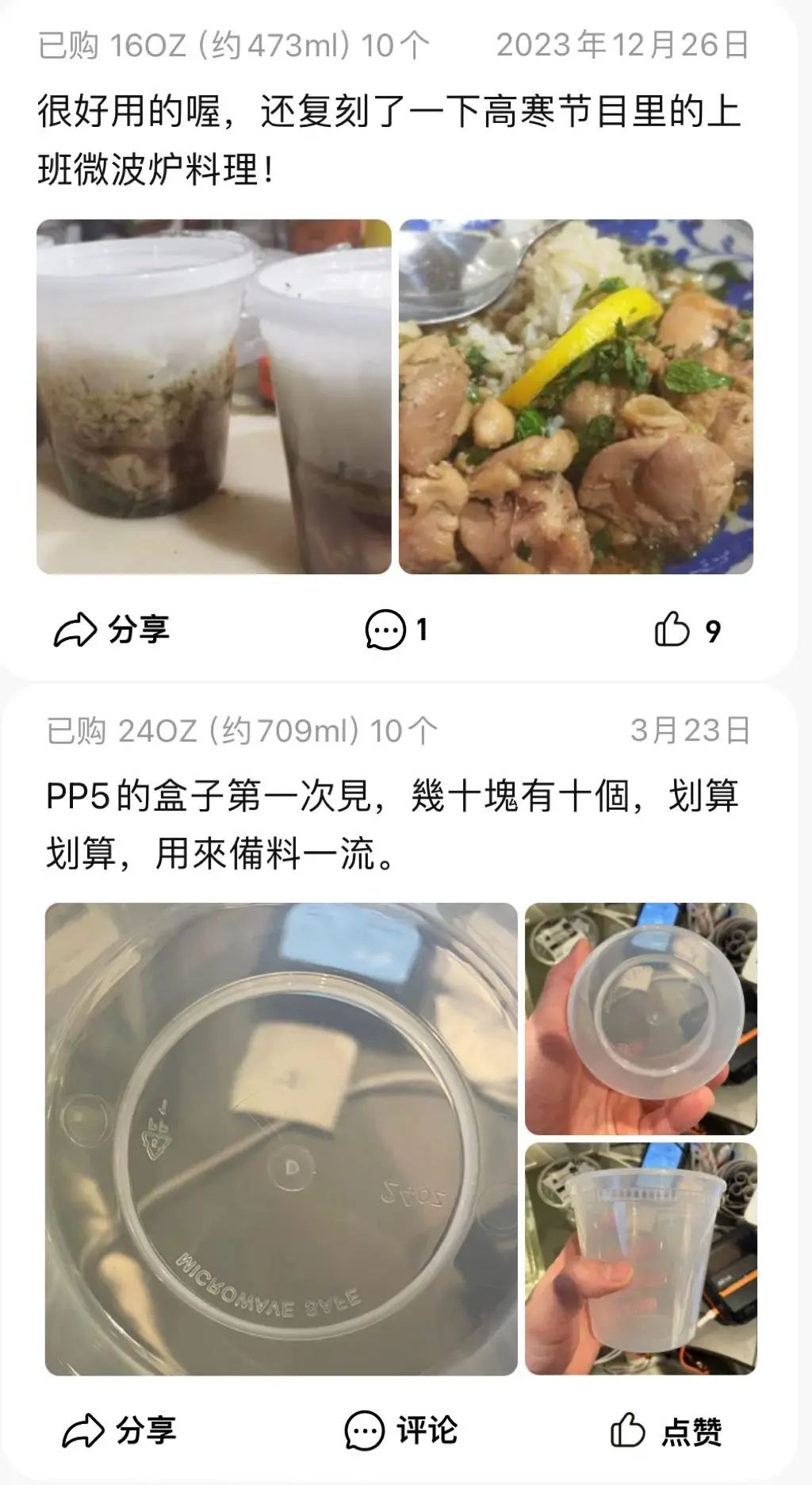812x1485 pixels.
Task: View photo of hand holding container lid
Action: pos(641,1019)
